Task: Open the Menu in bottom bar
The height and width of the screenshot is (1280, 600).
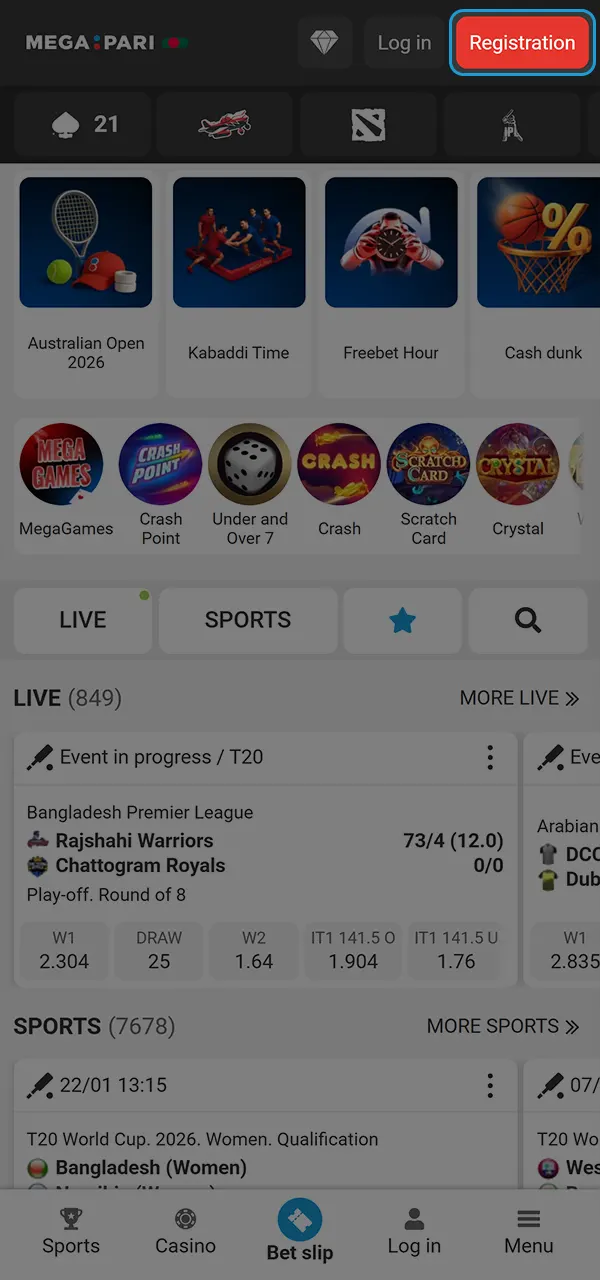Action: click(x=528, y=1231)
